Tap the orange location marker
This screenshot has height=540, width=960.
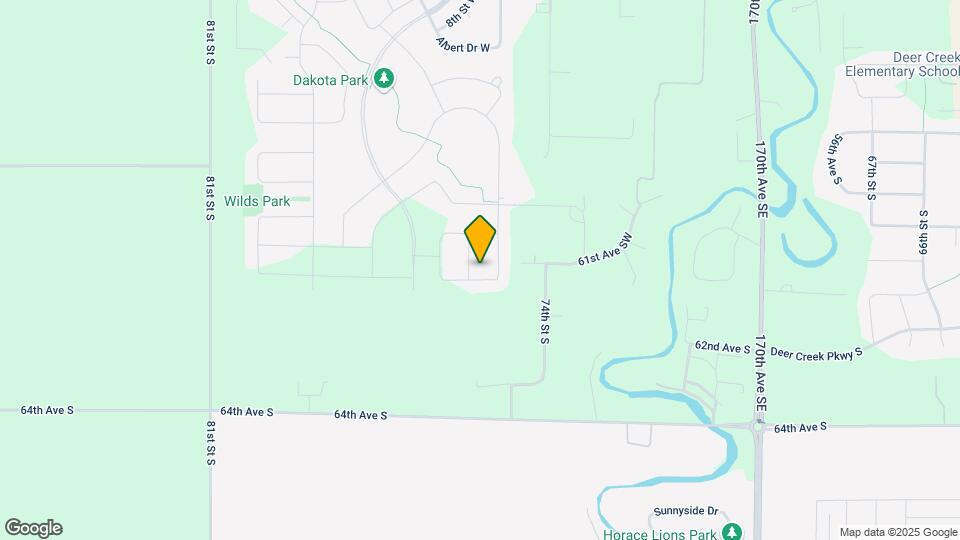(x=480, y=239)
